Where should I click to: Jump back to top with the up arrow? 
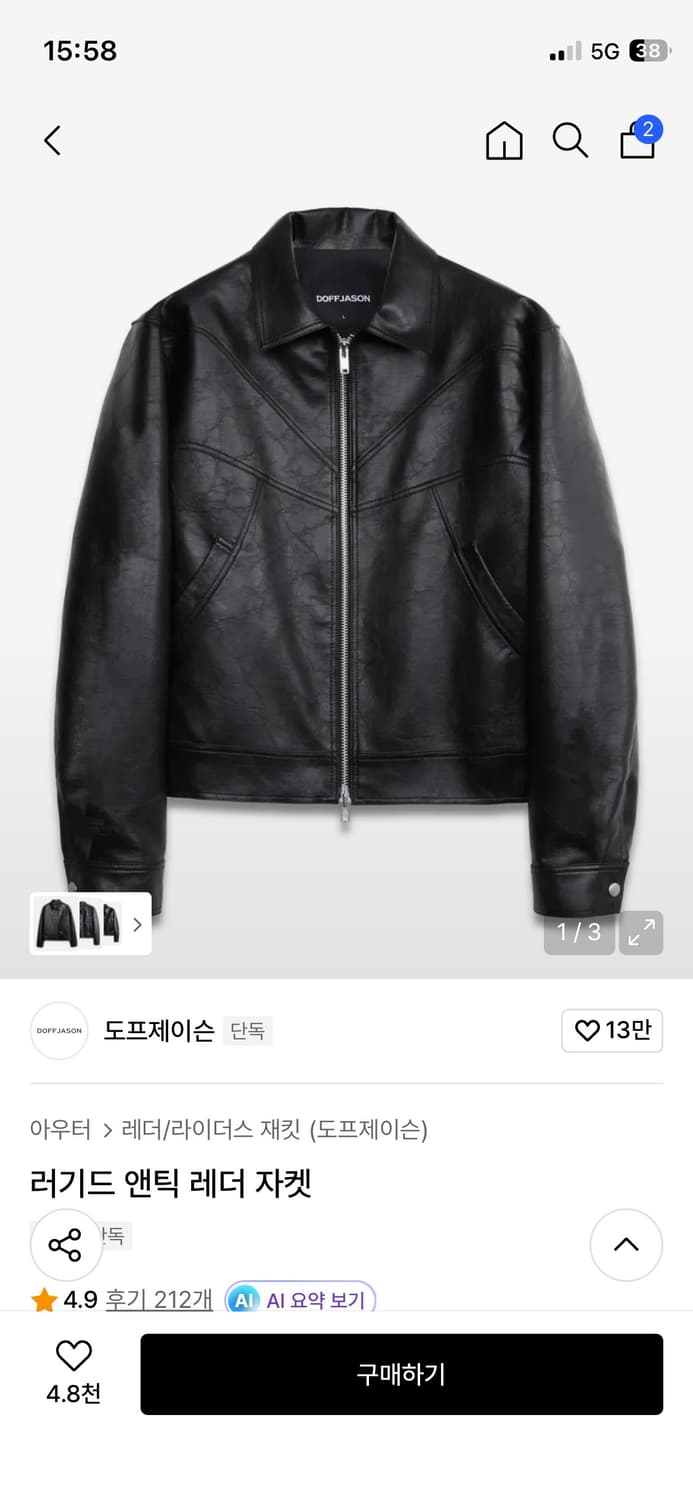(x=626, y=1245)
